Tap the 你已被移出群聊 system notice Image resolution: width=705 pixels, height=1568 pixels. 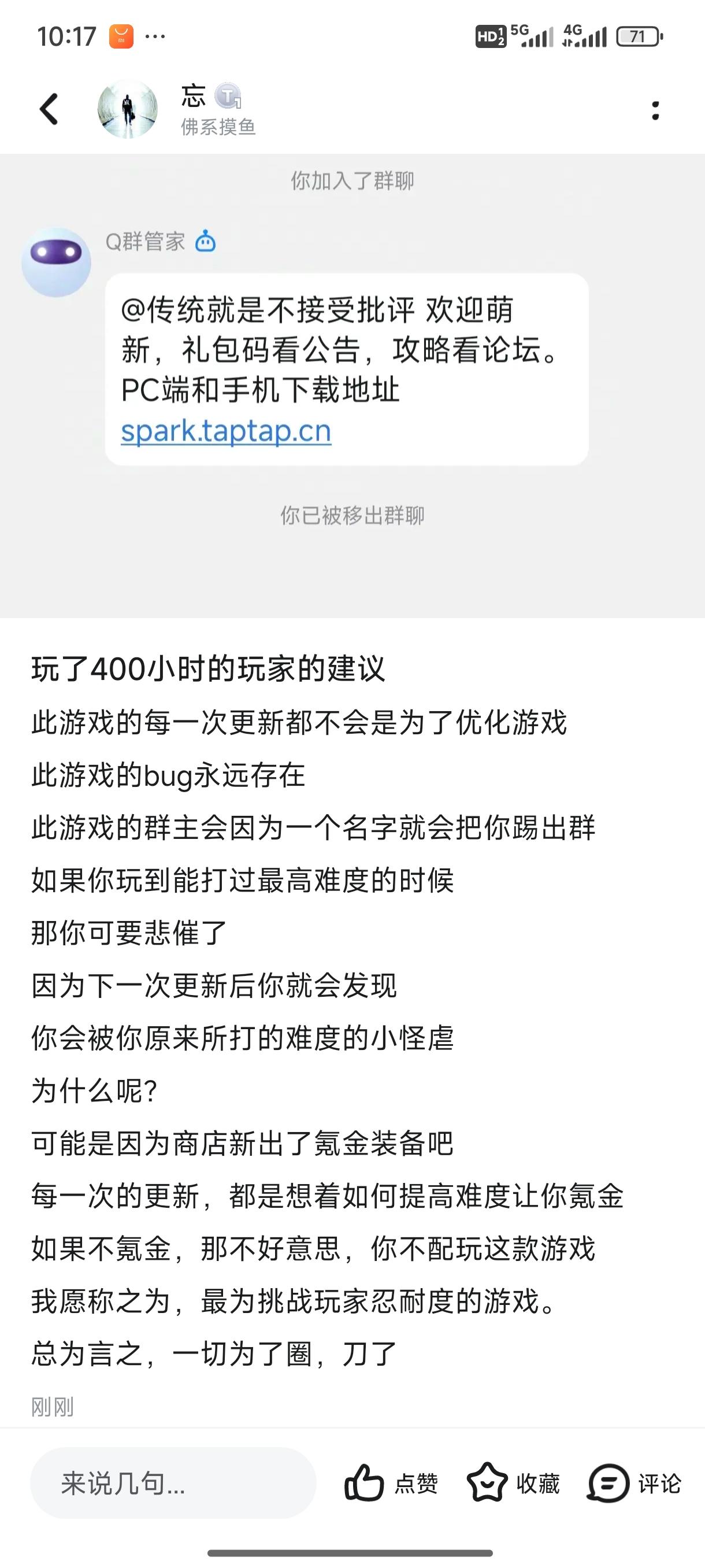[x=352, y=517]
